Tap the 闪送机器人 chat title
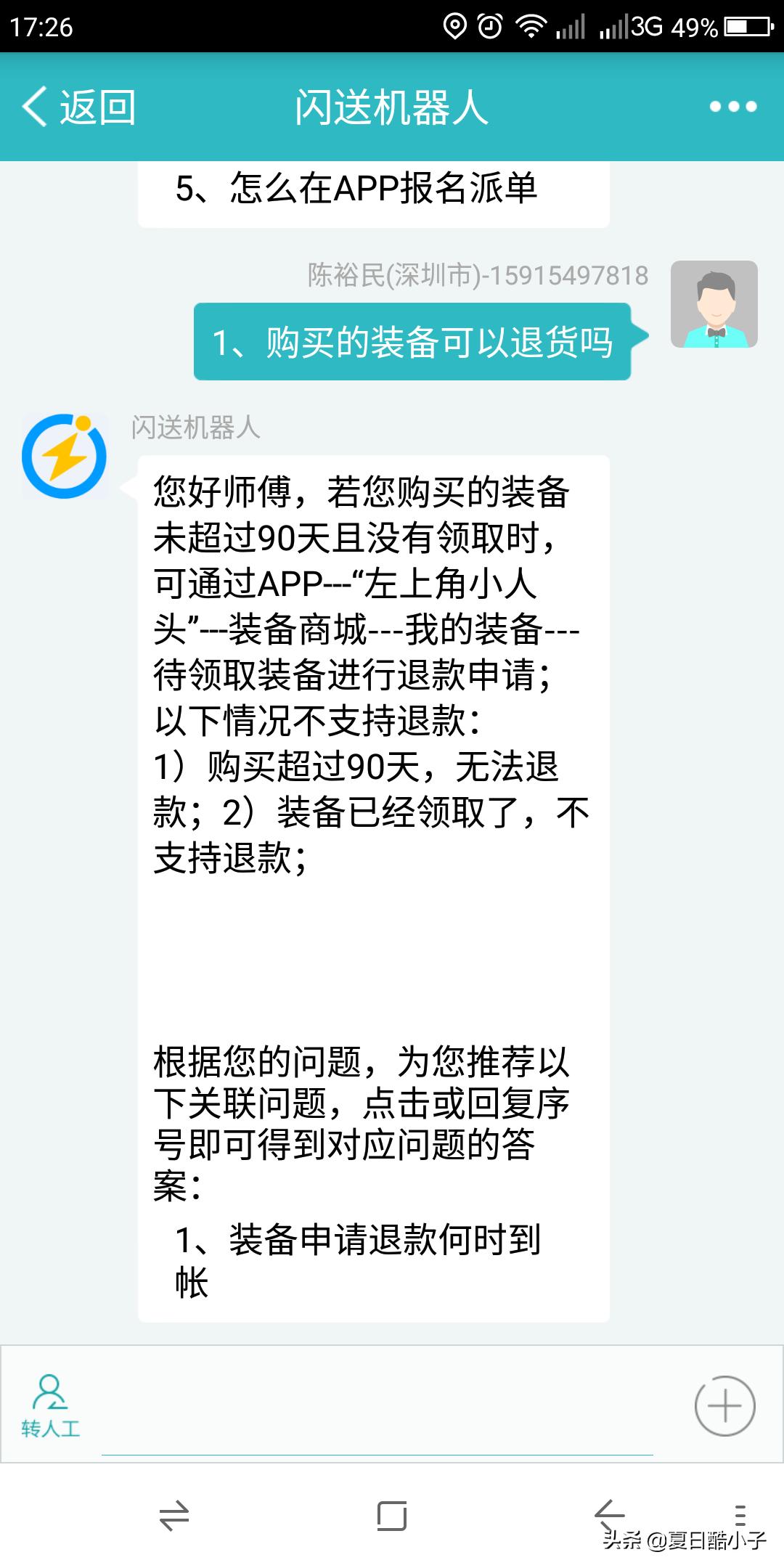 [x=392, y=105]
